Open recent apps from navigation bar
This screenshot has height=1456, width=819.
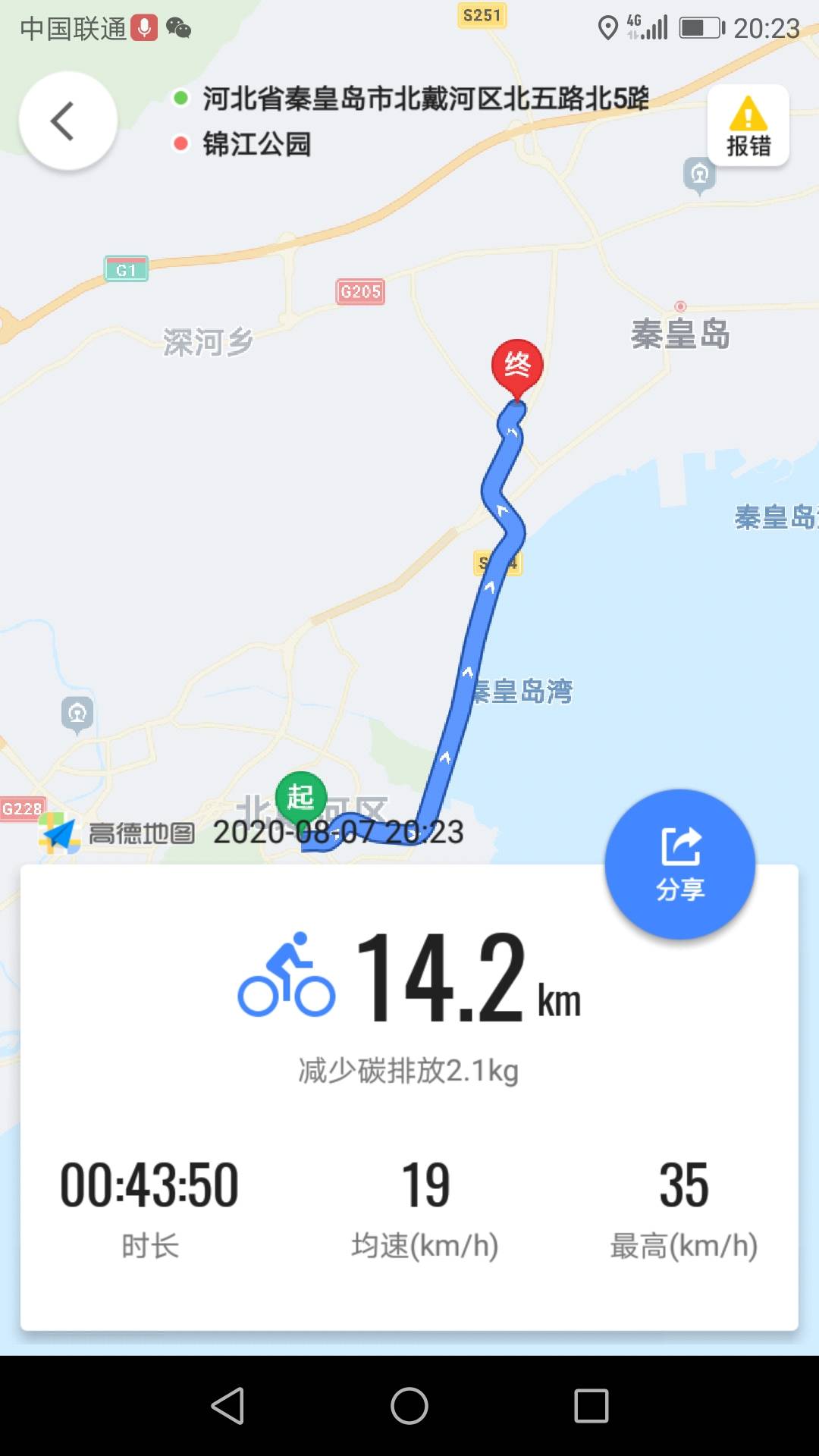point(591,1407)
